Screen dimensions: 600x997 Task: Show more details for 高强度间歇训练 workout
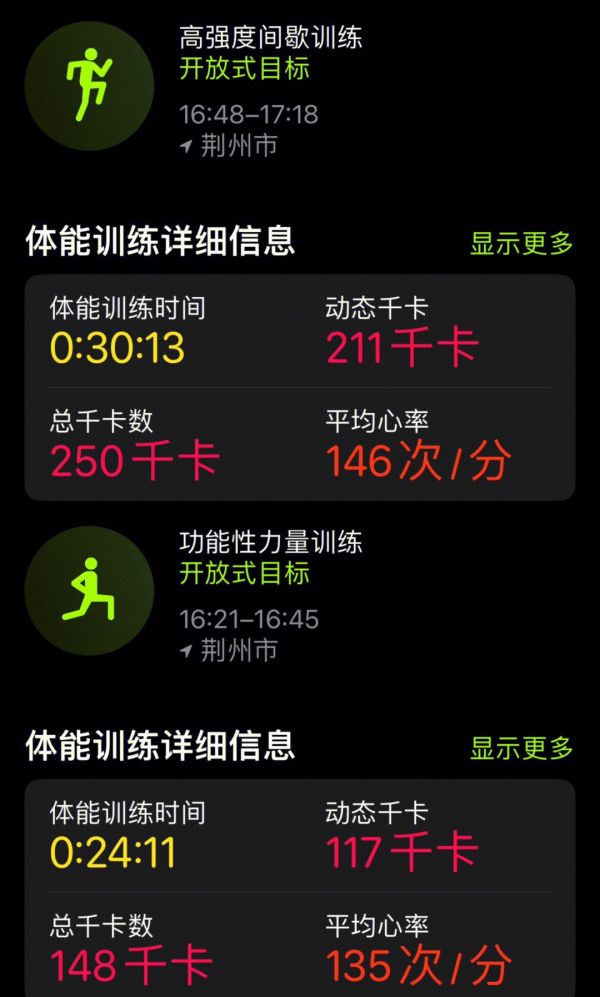pos(521,243)
